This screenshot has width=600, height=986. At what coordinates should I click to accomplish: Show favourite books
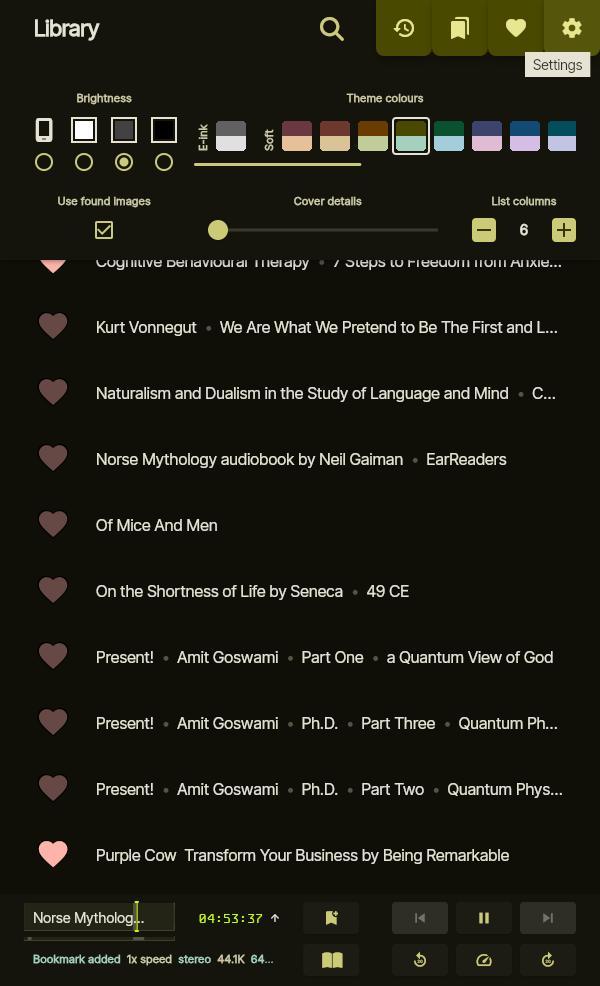516,28
